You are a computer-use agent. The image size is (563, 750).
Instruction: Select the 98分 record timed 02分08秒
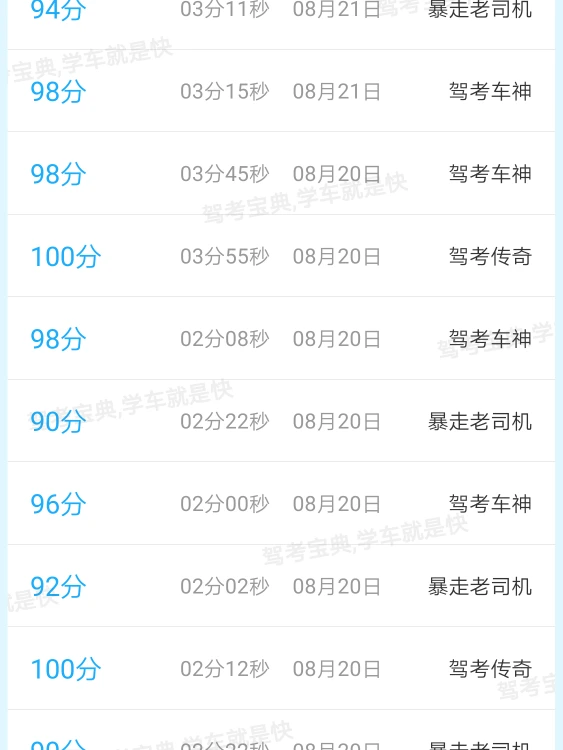point(281,339)
